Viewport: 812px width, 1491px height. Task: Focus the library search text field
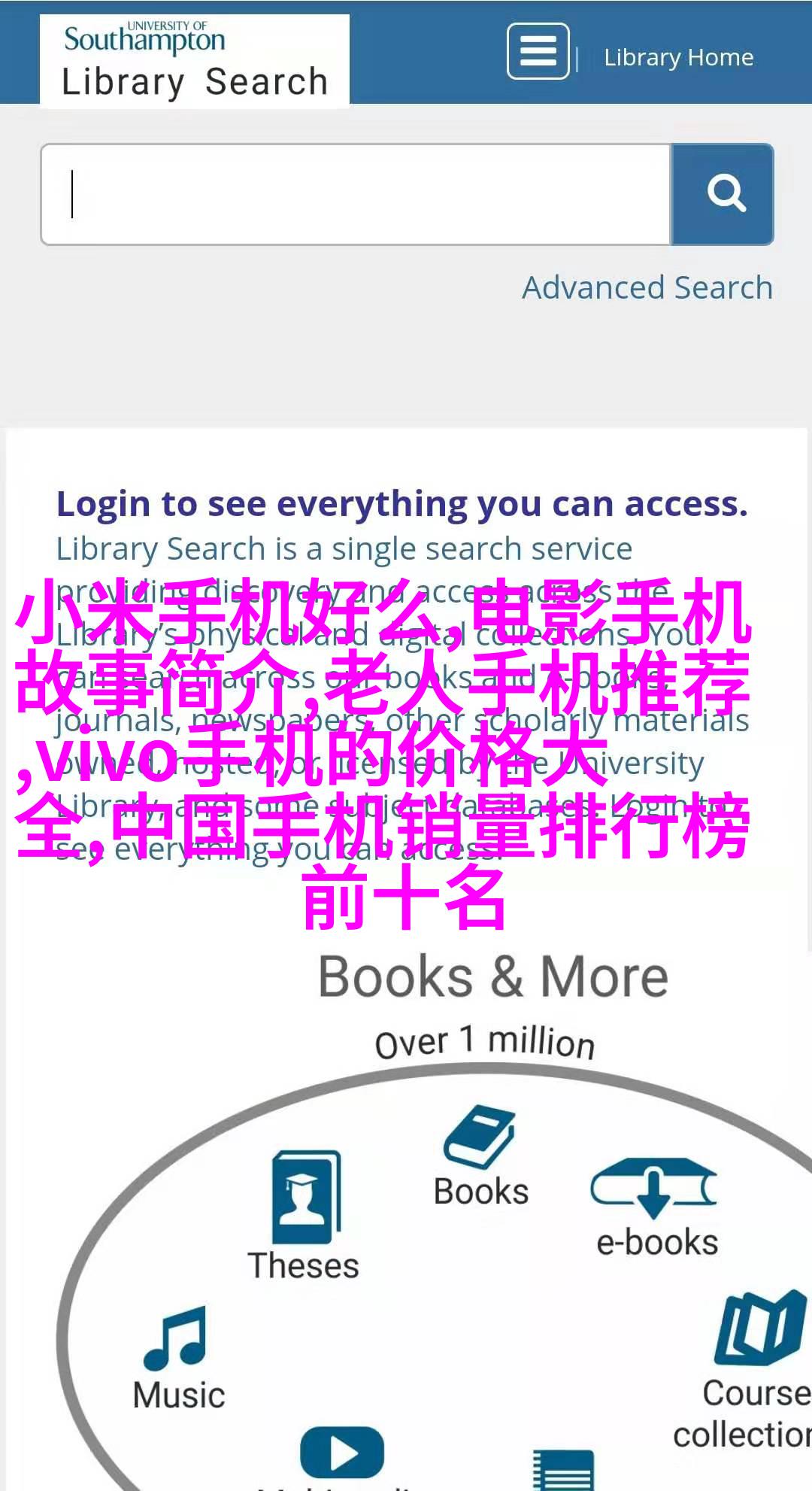356,195
